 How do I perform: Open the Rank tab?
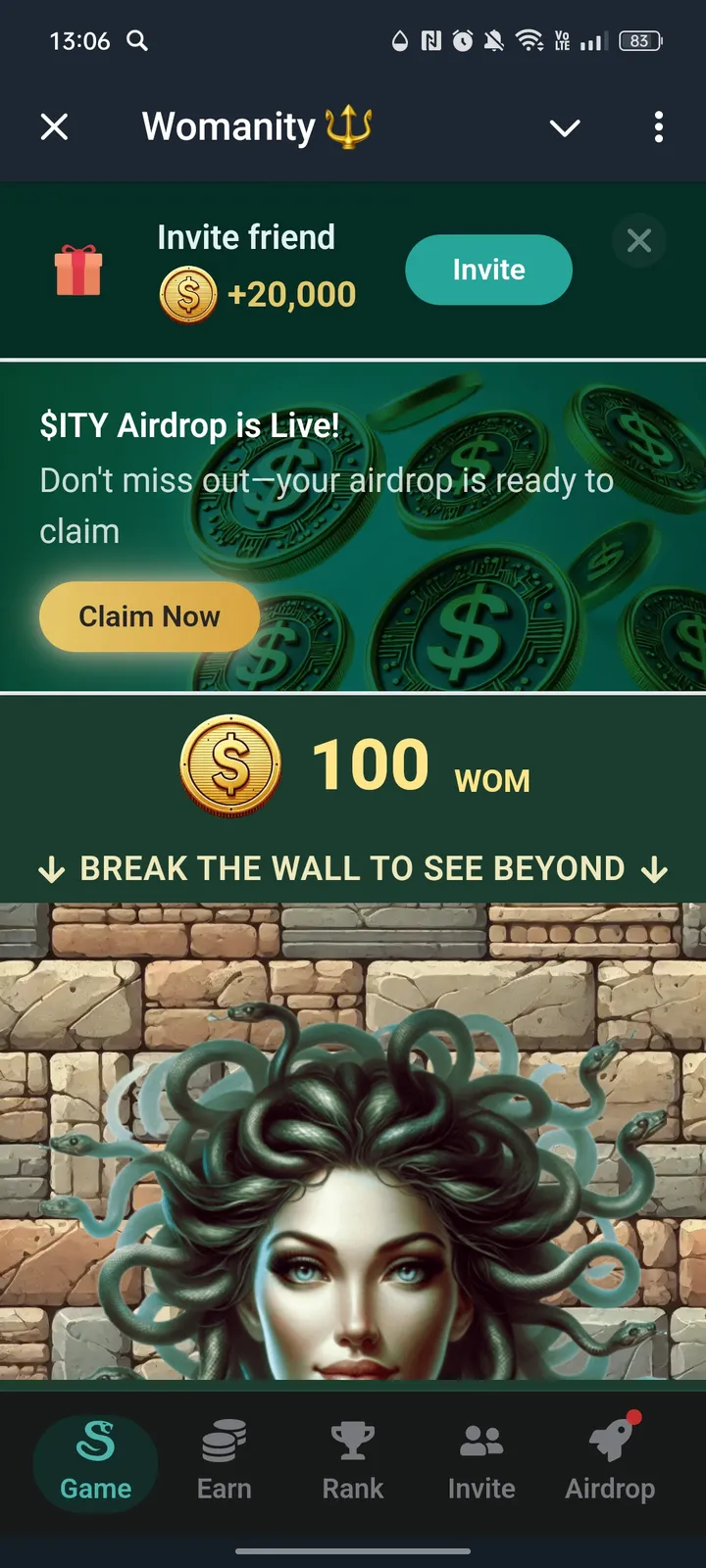click(353, 1461)
